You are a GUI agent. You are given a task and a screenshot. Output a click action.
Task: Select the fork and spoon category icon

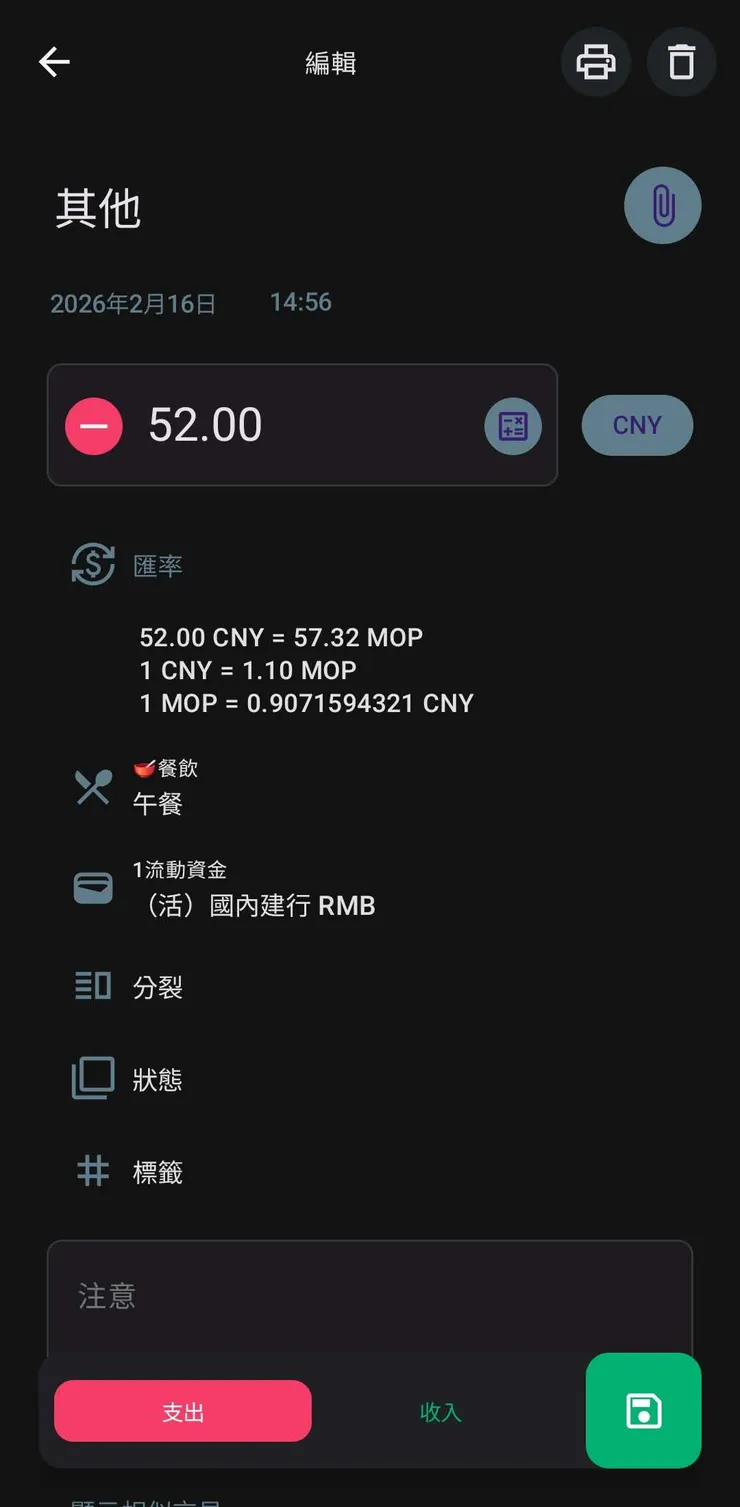pyautogui.click(x=93, y=786)
